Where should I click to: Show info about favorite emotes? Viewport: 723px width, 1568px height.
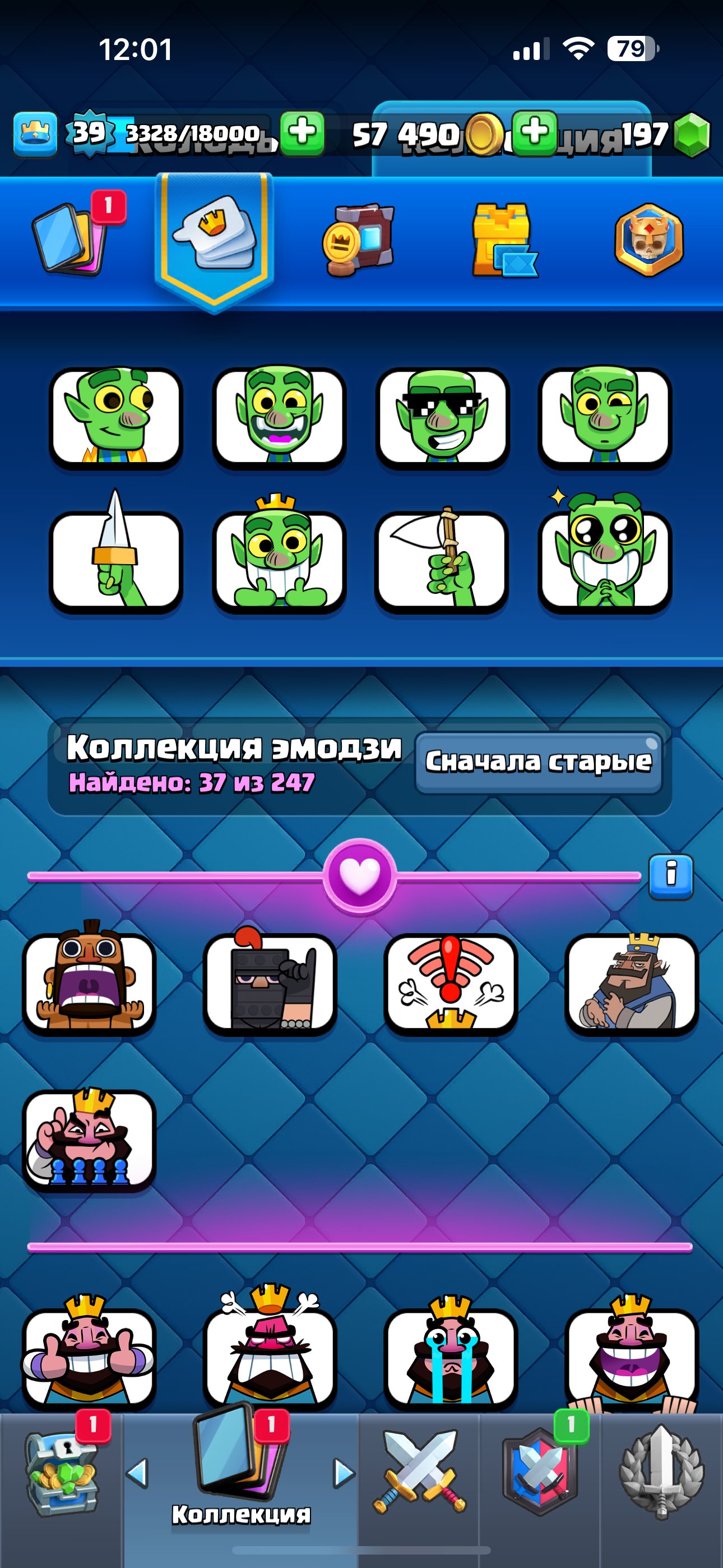tap(671, 876)
